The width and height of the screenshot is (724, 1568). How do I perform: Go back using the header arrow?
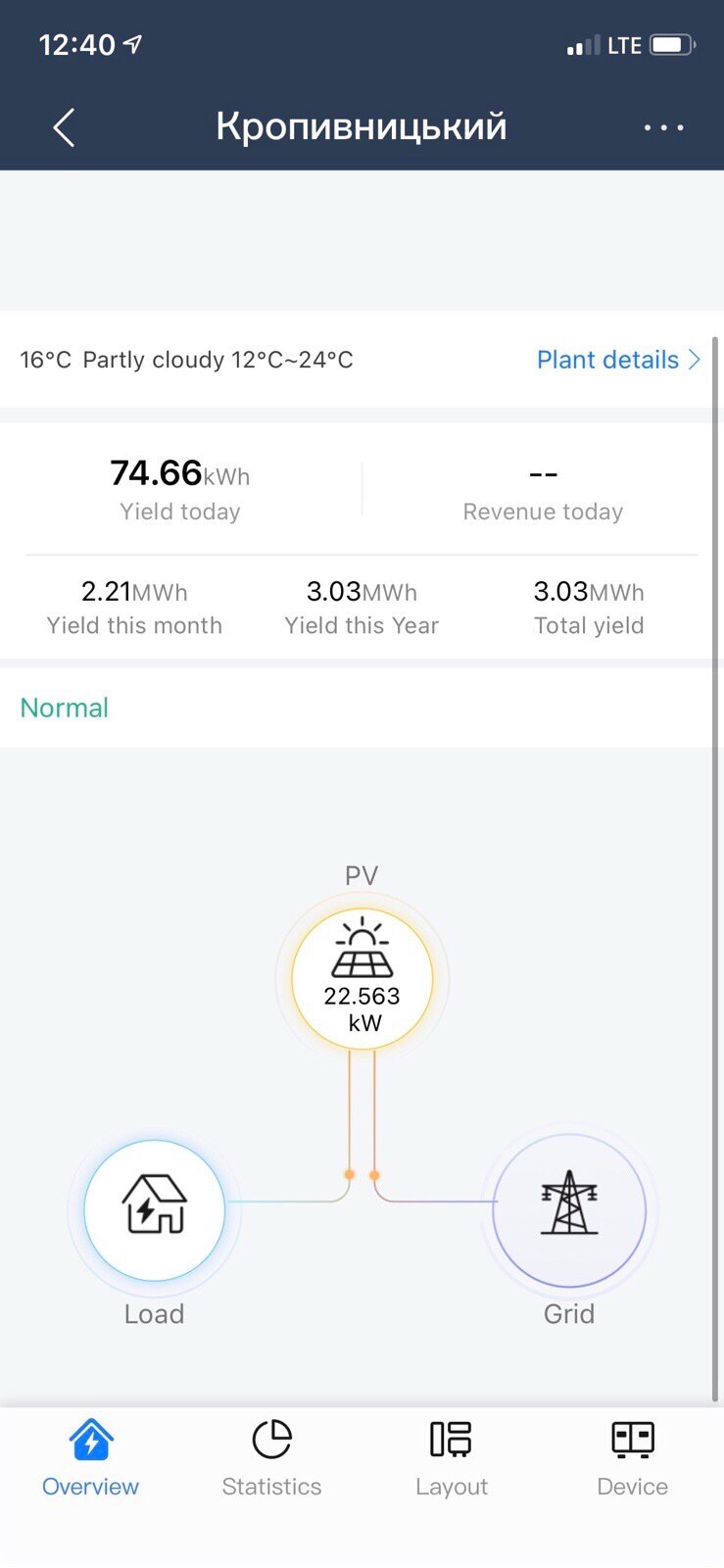pyautogui.click(x=64, y=127)
